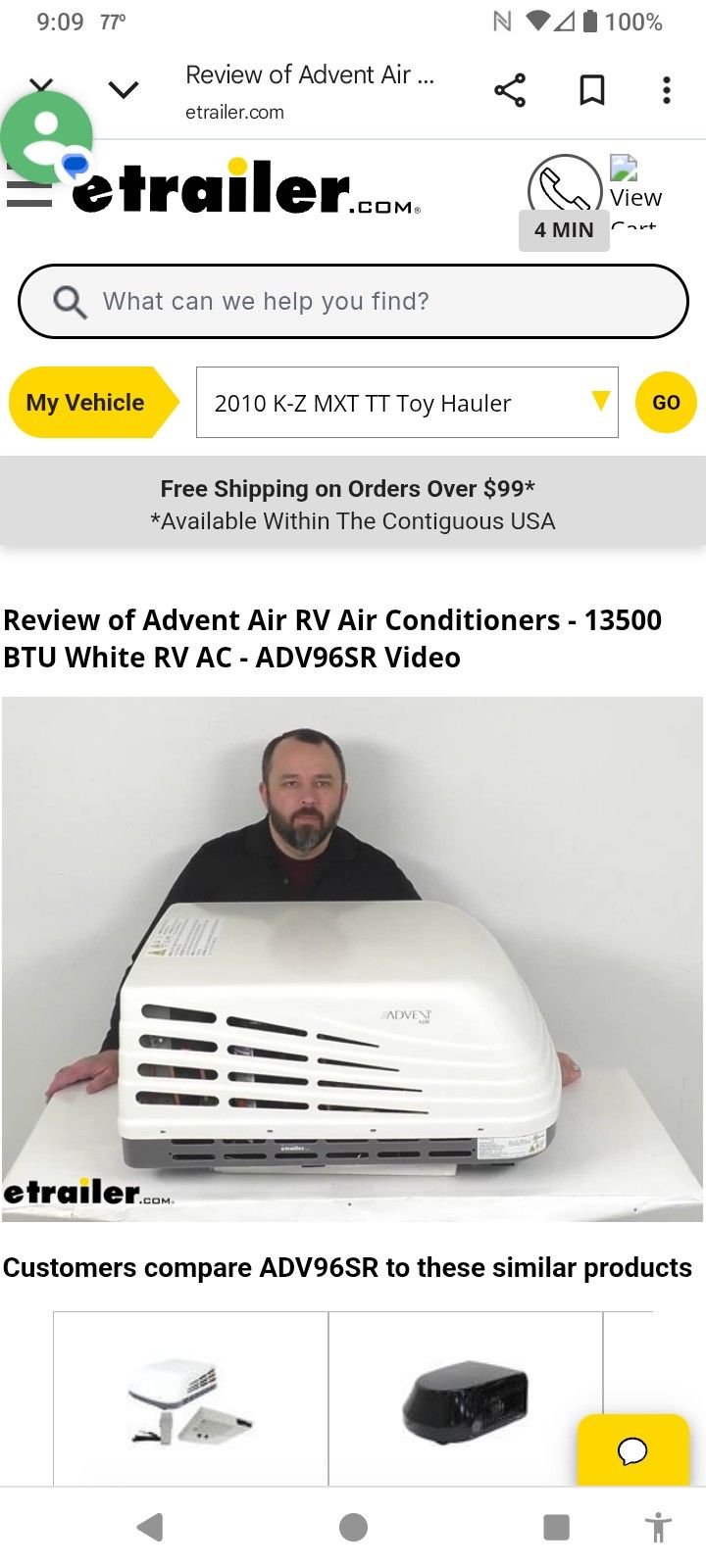Play the Advent Air review video
The width and height of the screenshot is (706, 1568).
[352, 958]
